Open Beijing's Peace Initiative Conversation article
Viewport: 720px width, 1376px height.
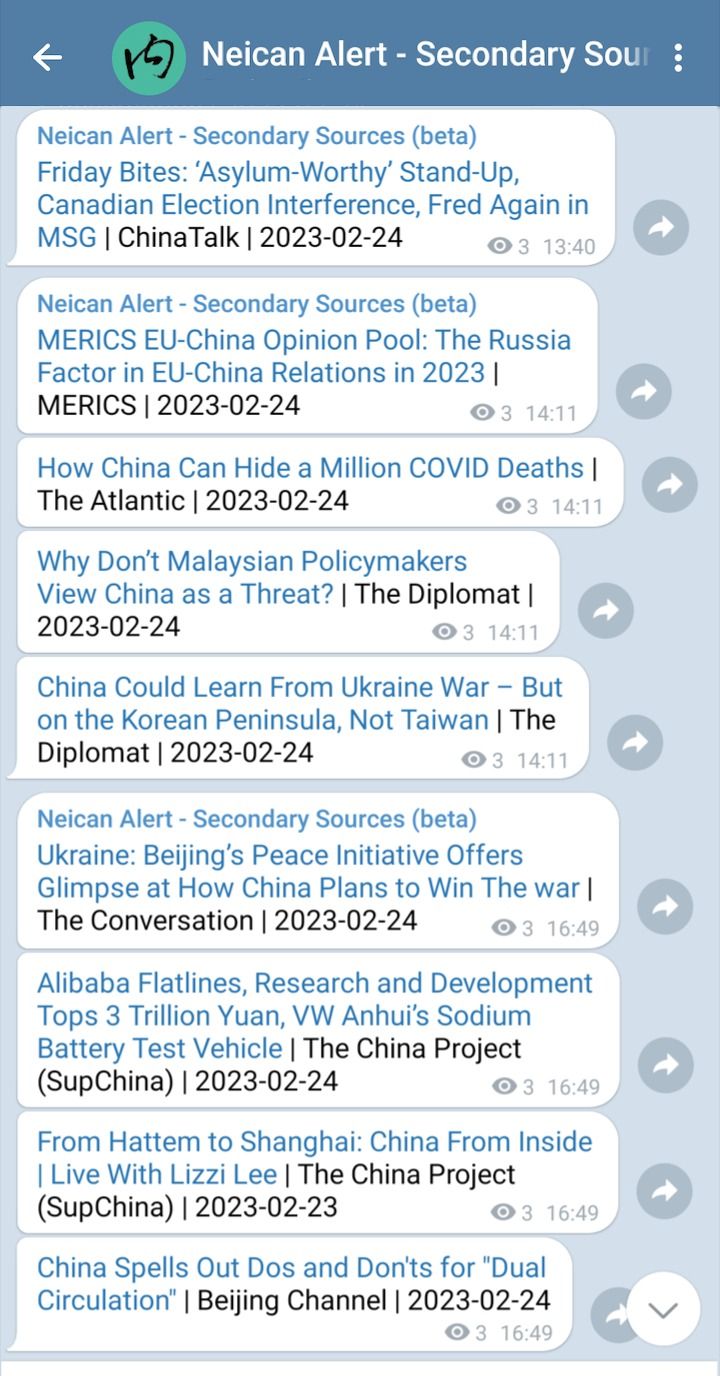tap(308, 872)
